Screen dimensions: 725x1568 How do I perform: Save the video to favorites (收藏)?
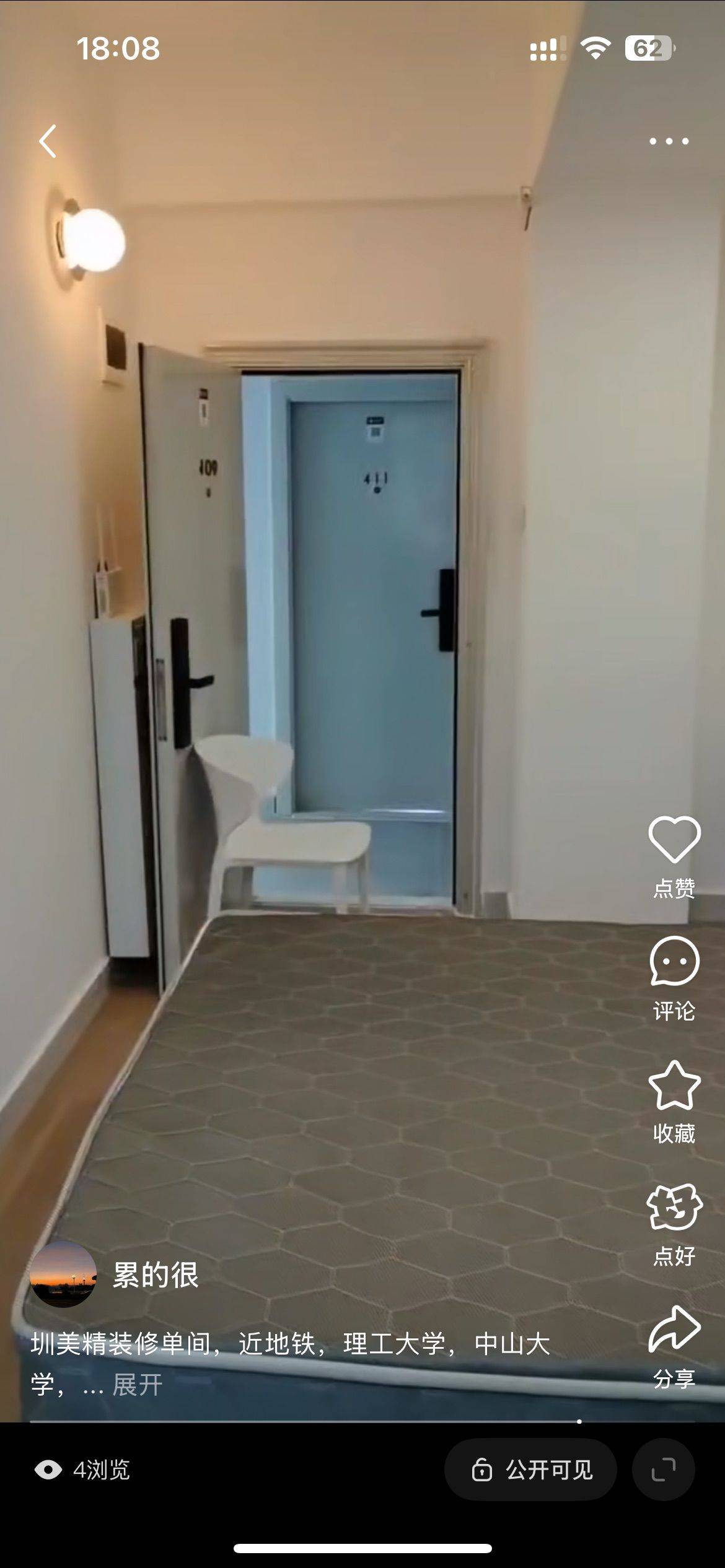pyautogui.click(x=674, y=1085)
